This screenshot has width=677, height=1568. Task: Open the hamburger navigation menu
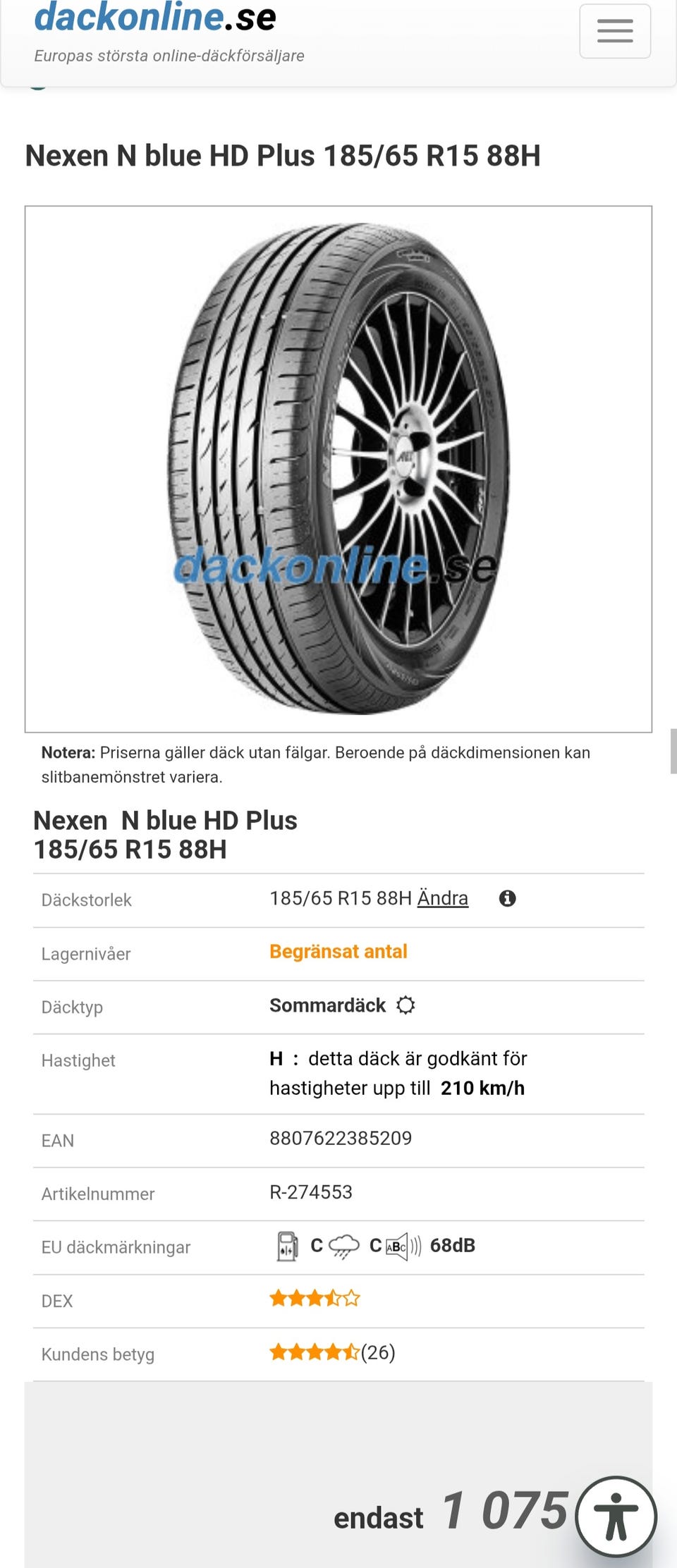click(614, 31)
